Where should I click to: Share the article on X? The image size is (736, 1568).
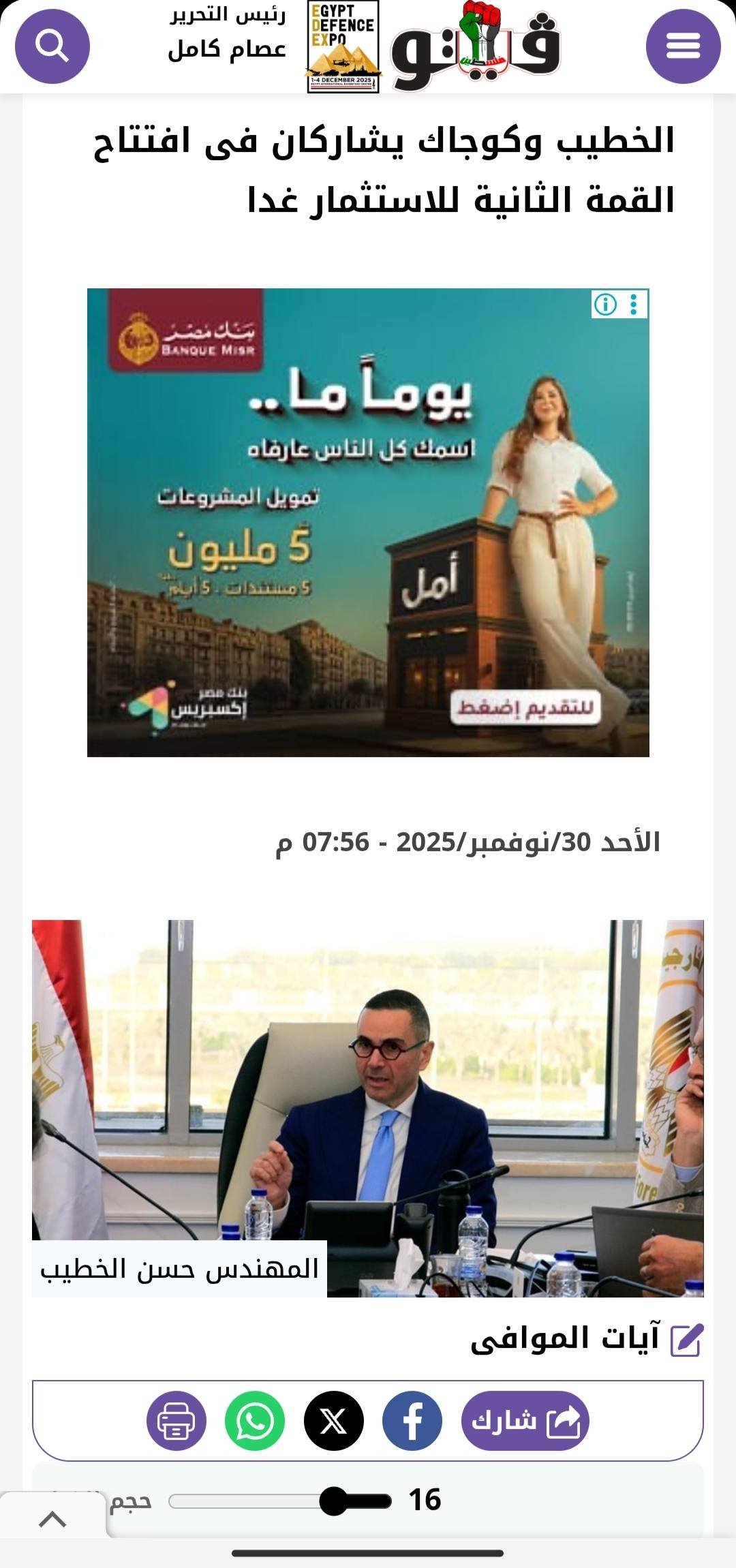pyautogui.click(x=334, y=1421)
